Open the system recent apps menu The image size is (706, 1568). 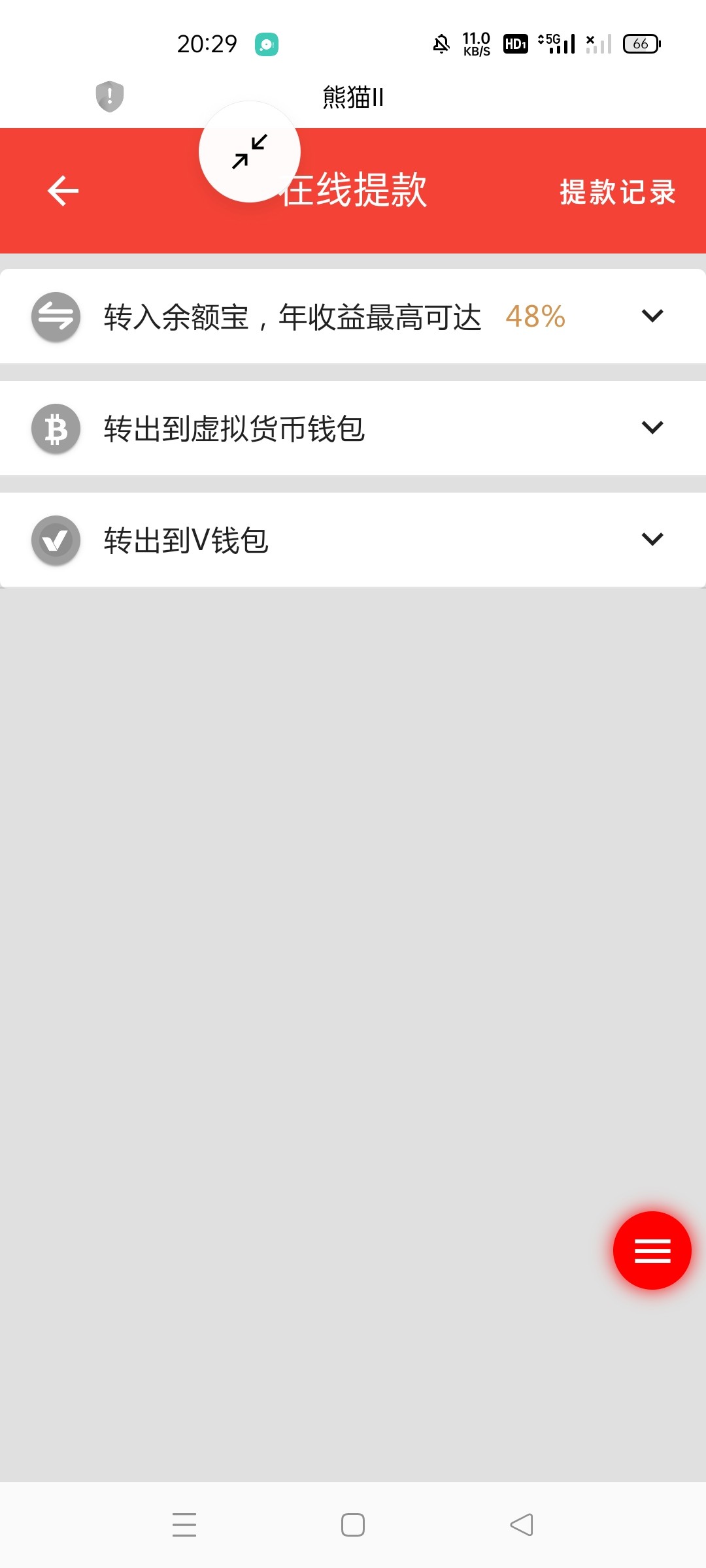184,1524
